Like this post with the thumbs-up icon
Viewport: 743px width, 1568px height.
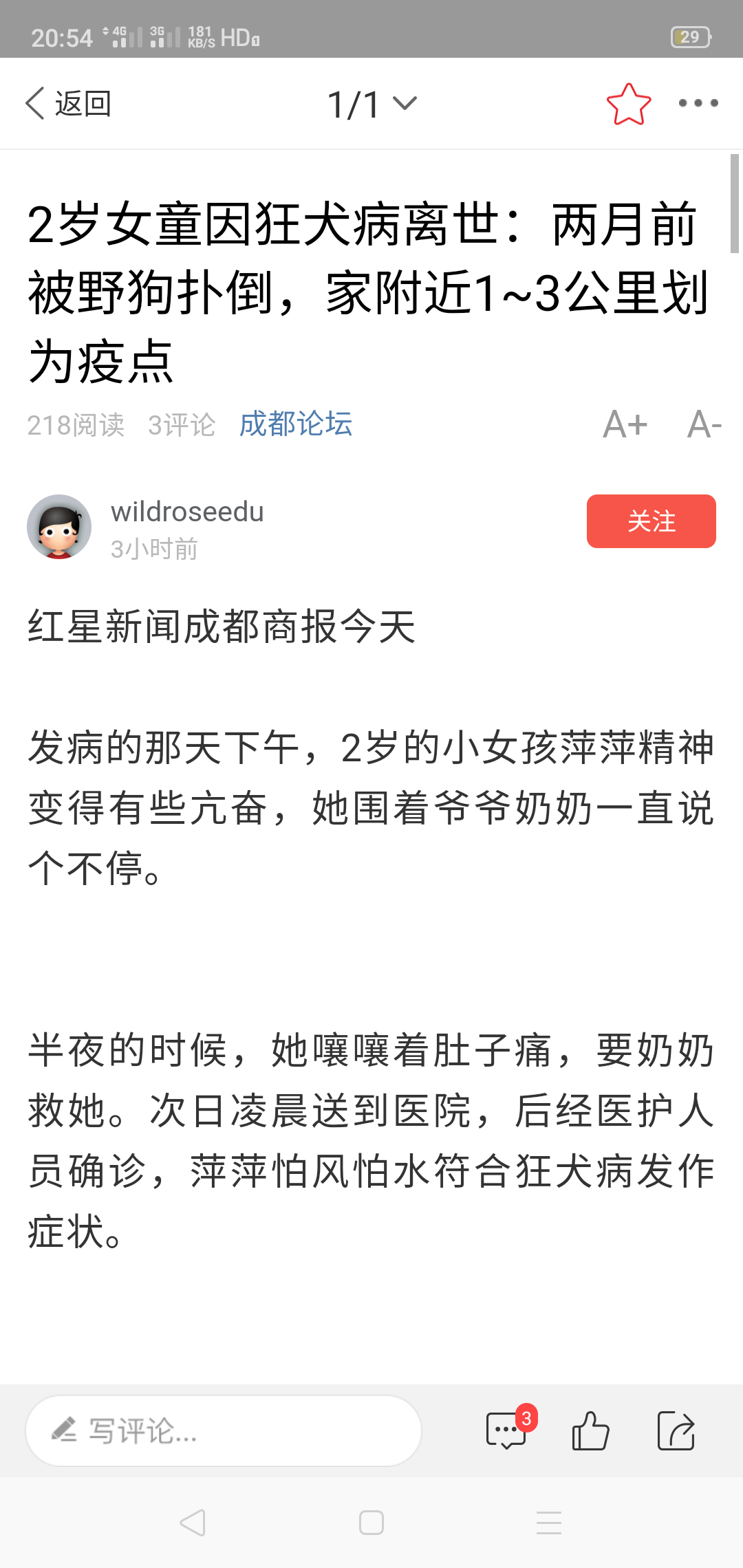[590, 1431]
